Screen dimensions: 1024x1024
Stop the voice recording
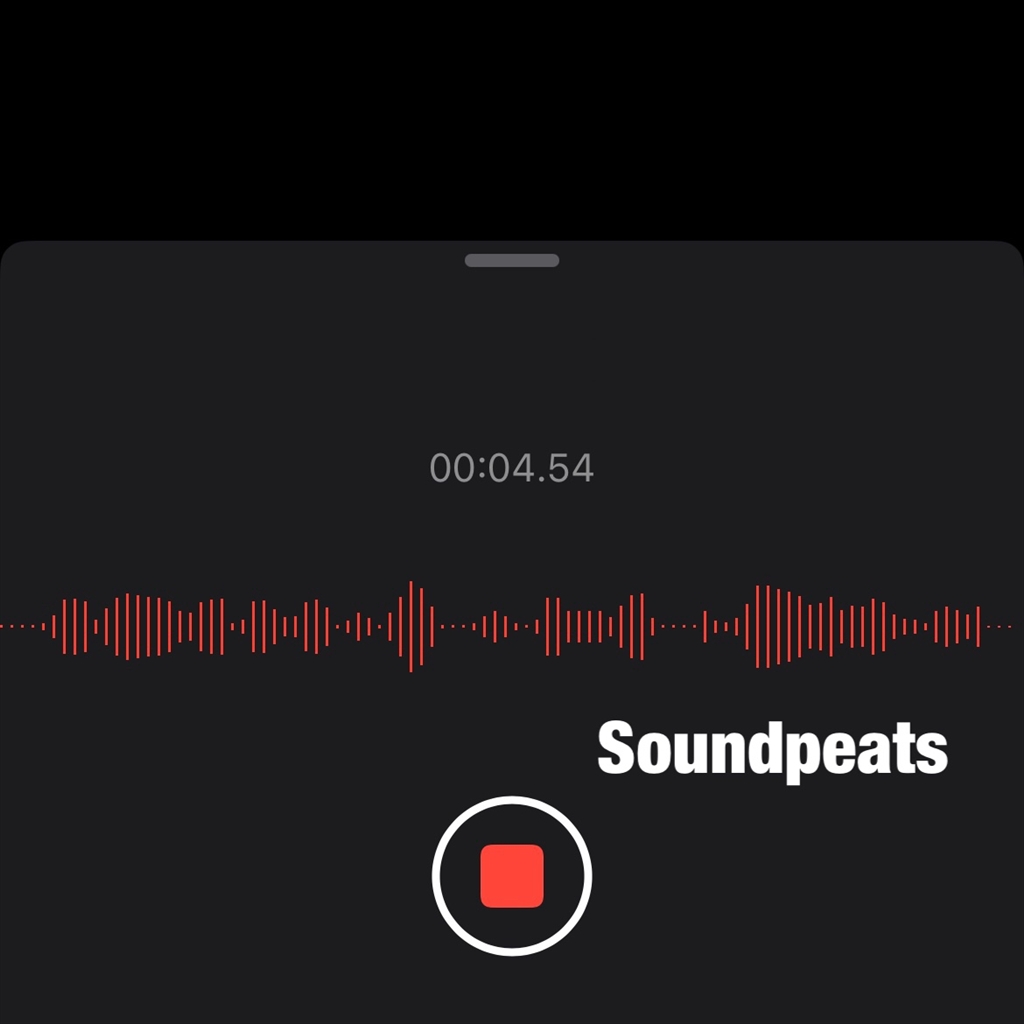511,875
